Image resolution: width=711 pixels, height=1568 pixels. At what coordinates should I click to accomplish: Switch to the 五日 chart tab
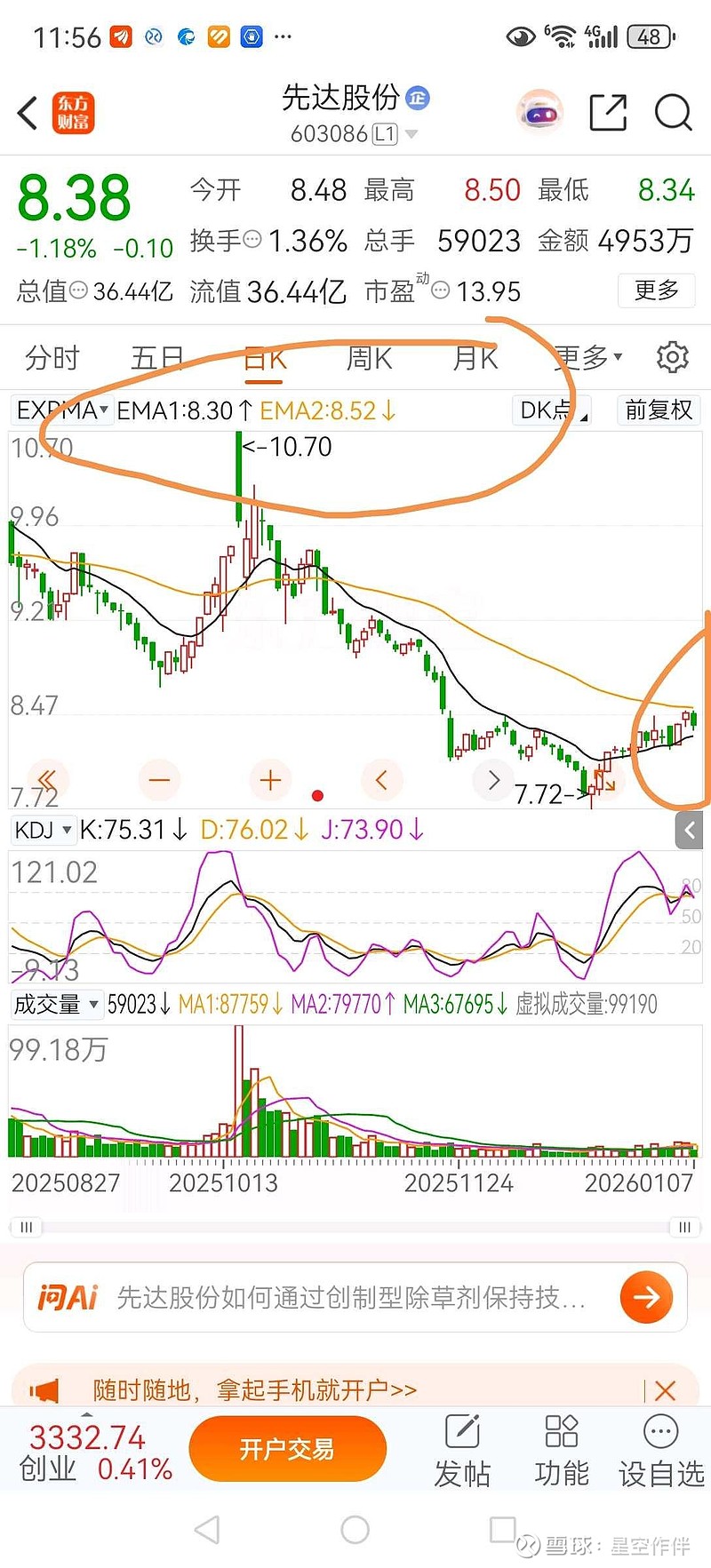coord(157,358)
